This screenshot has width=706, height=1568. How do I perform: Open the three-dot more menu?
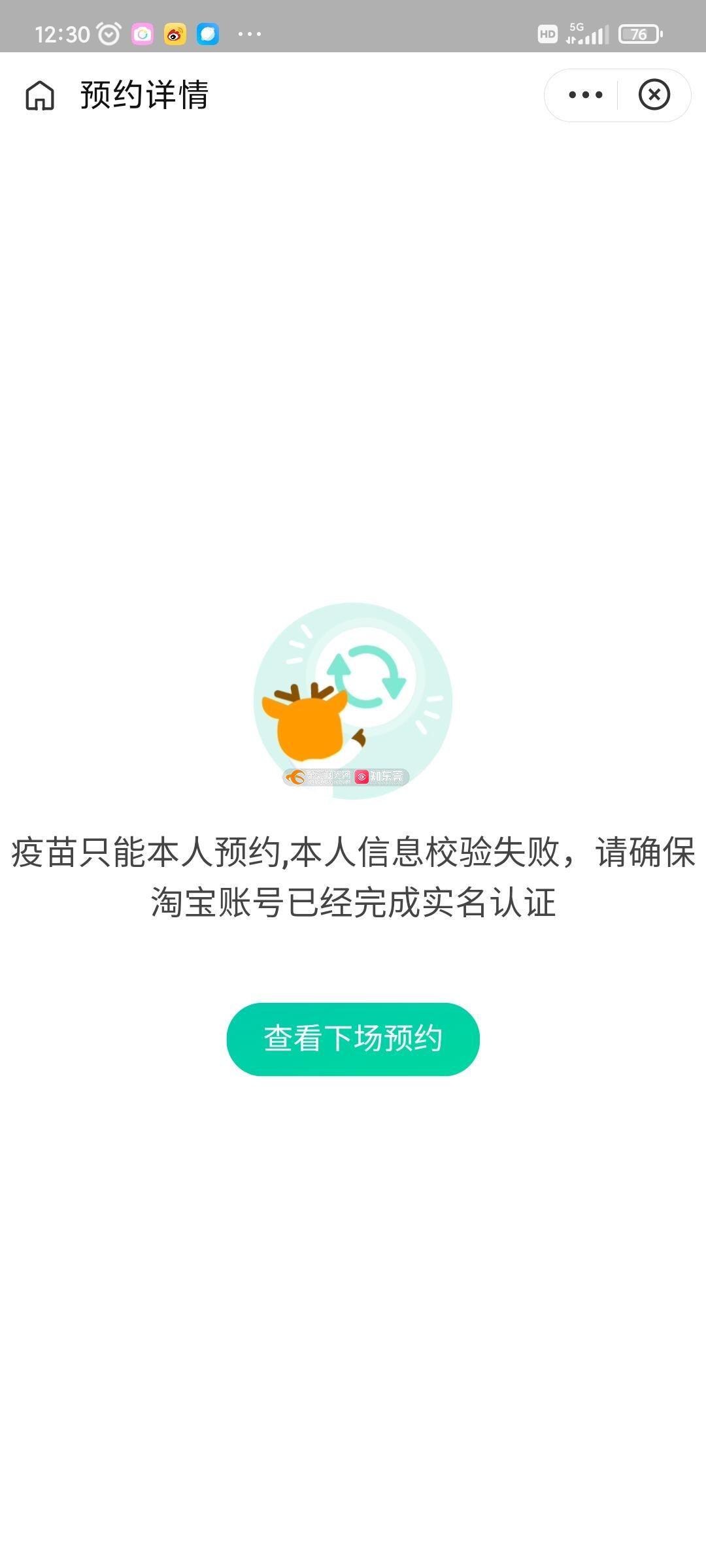[585, 95]
